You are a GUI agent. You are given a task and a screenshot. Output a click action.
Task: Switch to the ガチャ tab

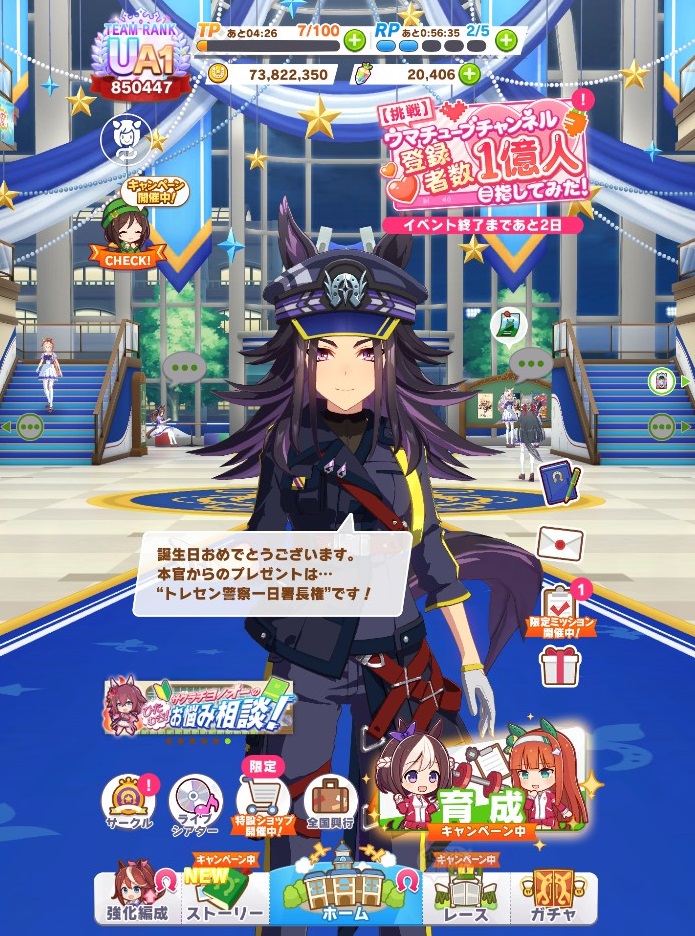pyautogui.click(x=553, y=897)
